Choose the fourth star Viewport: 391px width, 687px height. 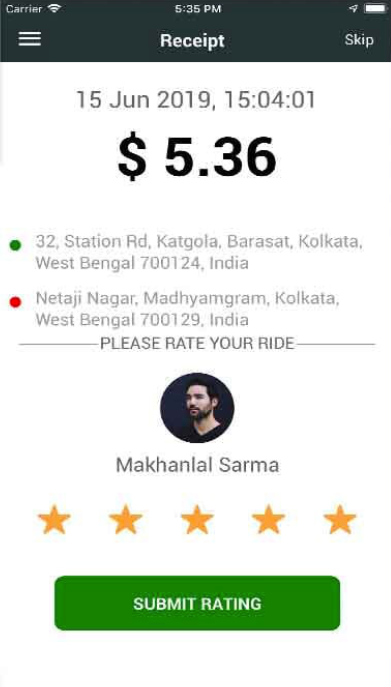(x=268, y=520)
